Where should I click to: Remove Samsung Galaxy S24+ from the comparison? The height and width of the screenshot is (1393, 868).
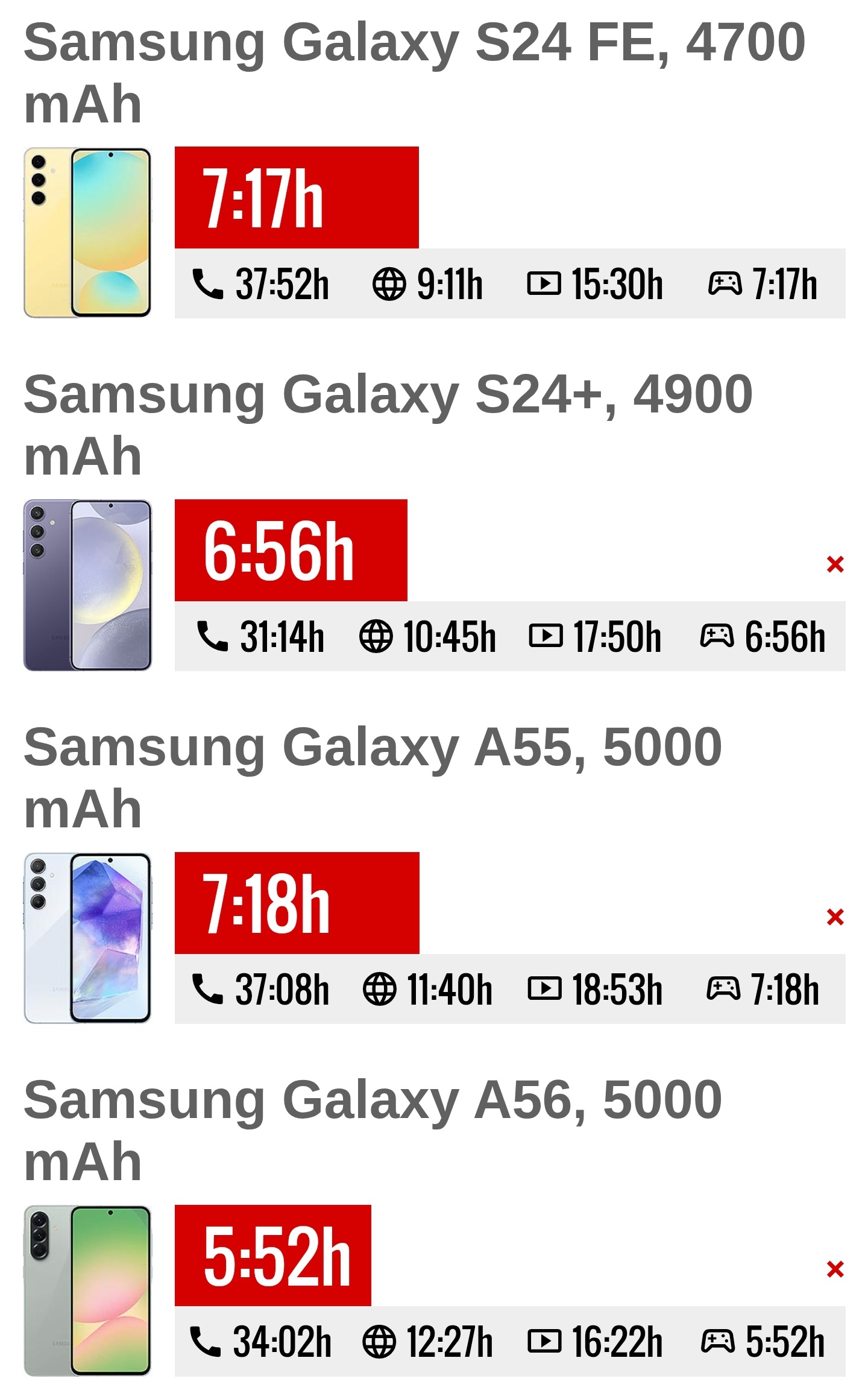(835, 564)
